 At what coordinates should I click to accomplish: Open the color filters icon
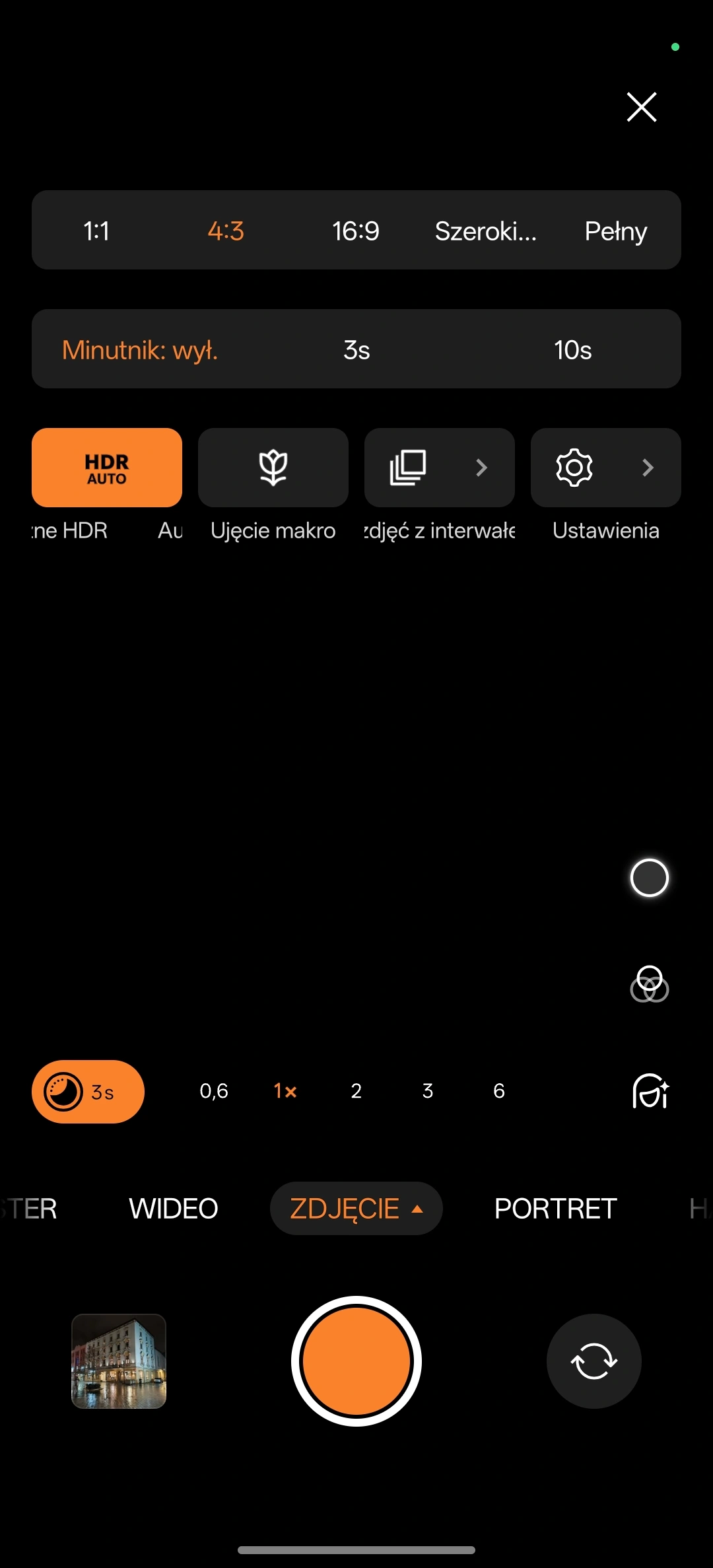point(650,984)
